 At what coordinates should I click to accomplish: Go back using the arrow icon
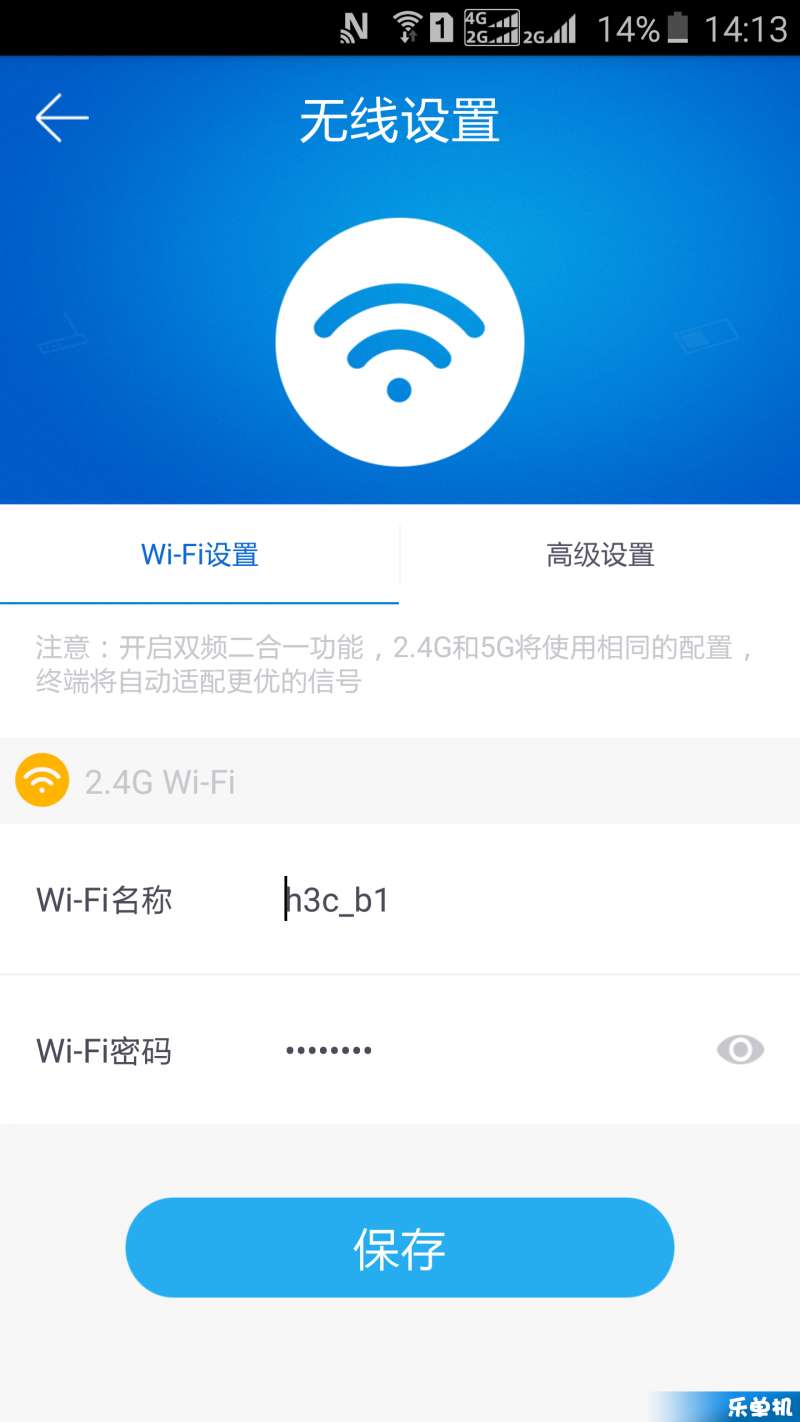point(62,118)
